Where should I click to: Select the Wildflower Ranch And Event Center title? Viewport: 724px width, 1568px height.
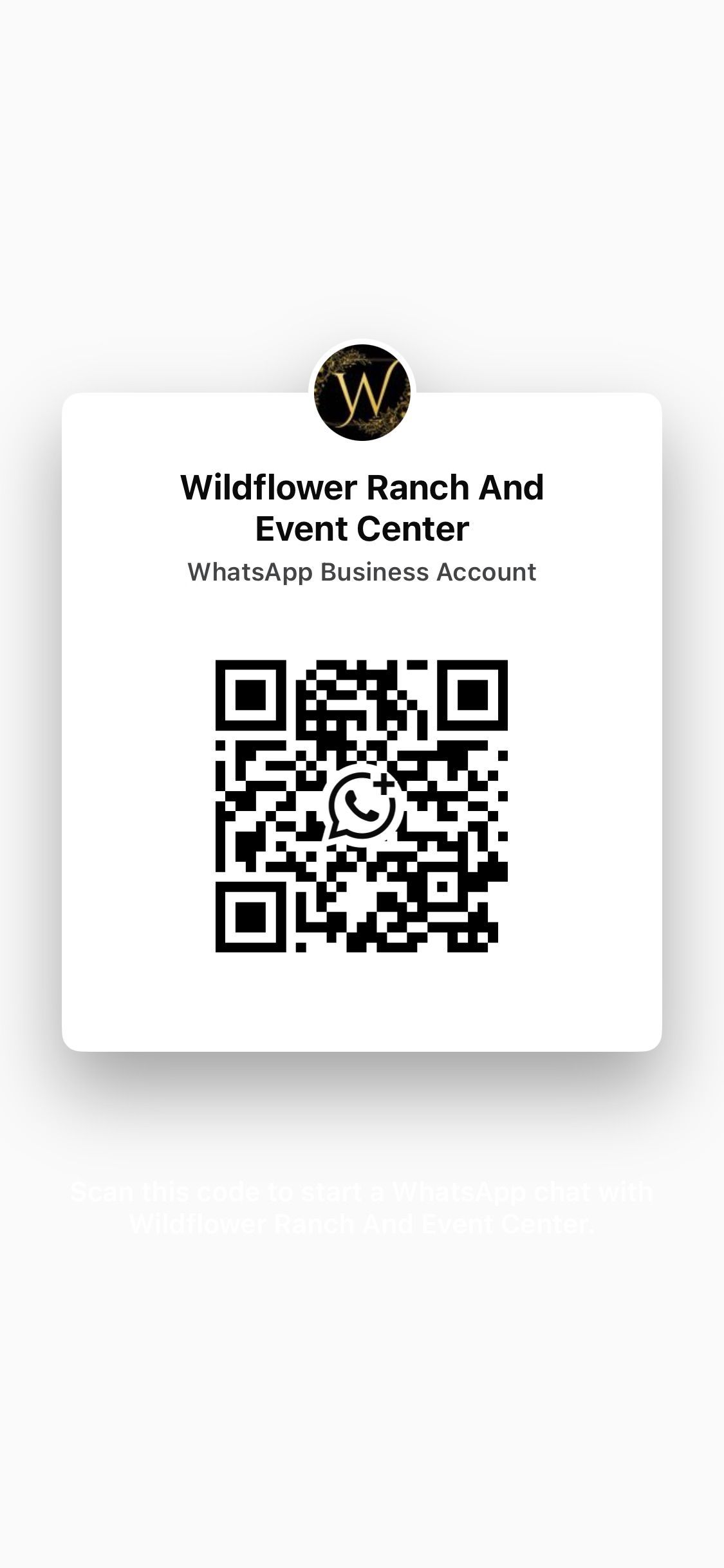point(362,508)
